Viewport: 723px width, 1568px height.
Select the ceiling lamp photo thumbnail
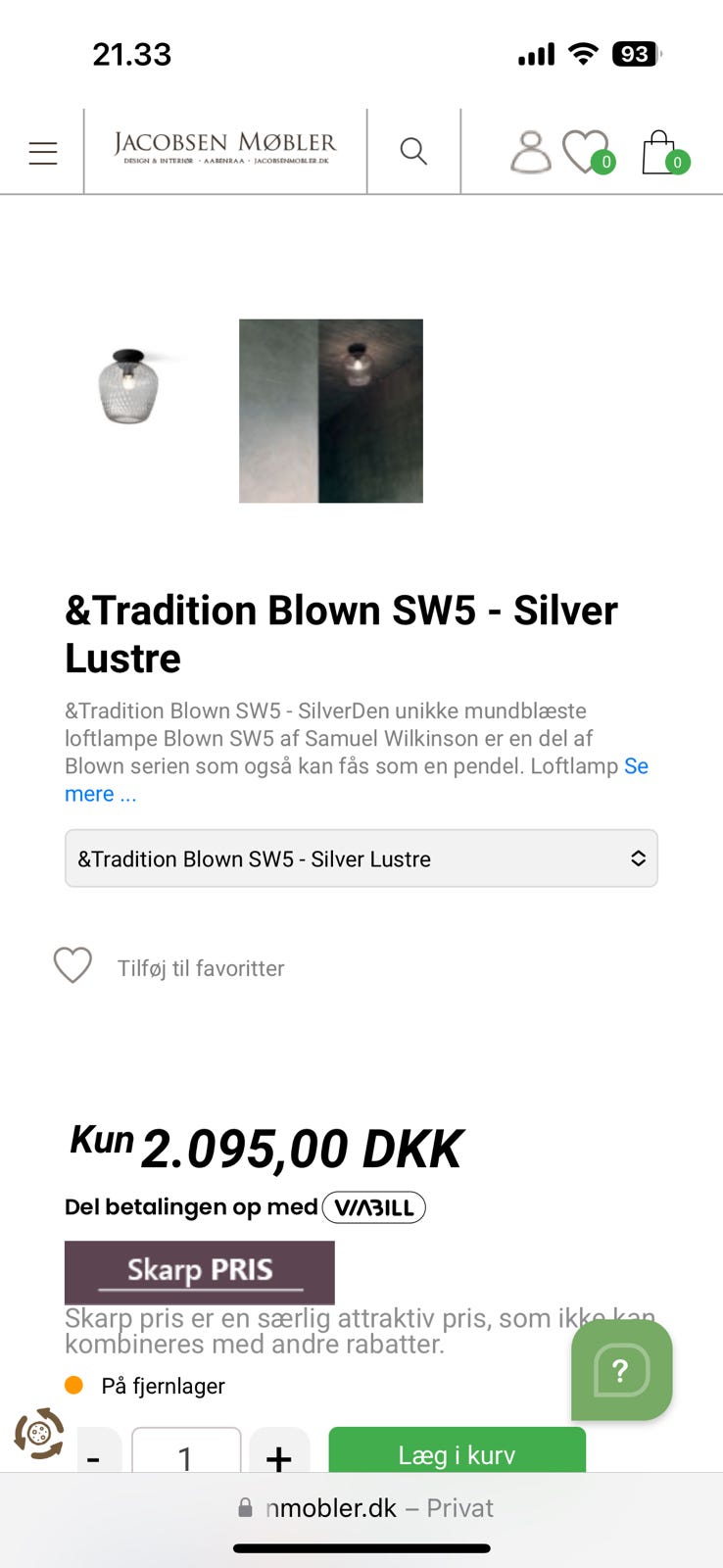coord(330,410)
